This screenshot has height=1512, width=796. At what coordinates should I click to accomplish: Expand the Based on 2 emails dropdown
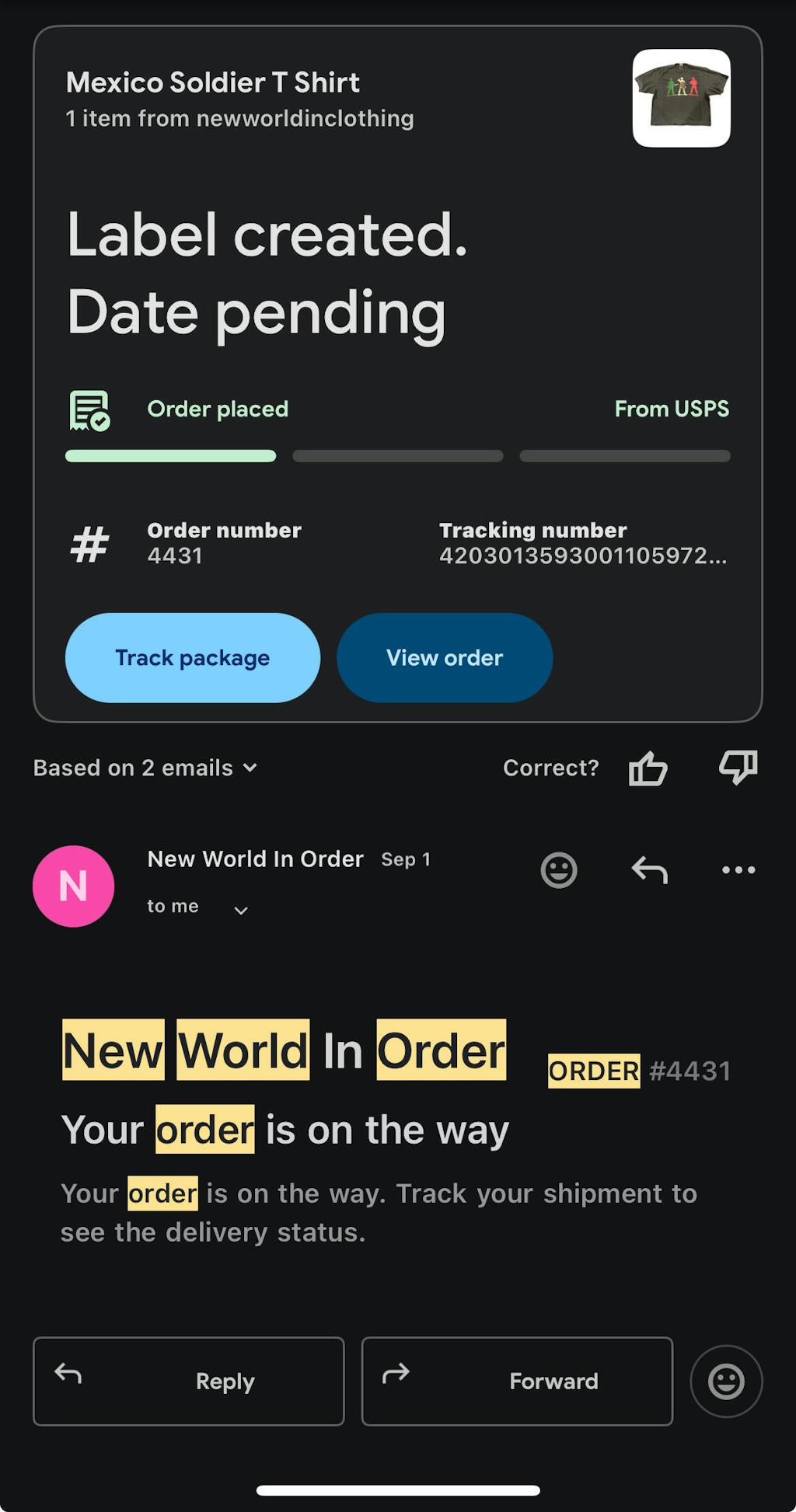(x=145, y=768)
